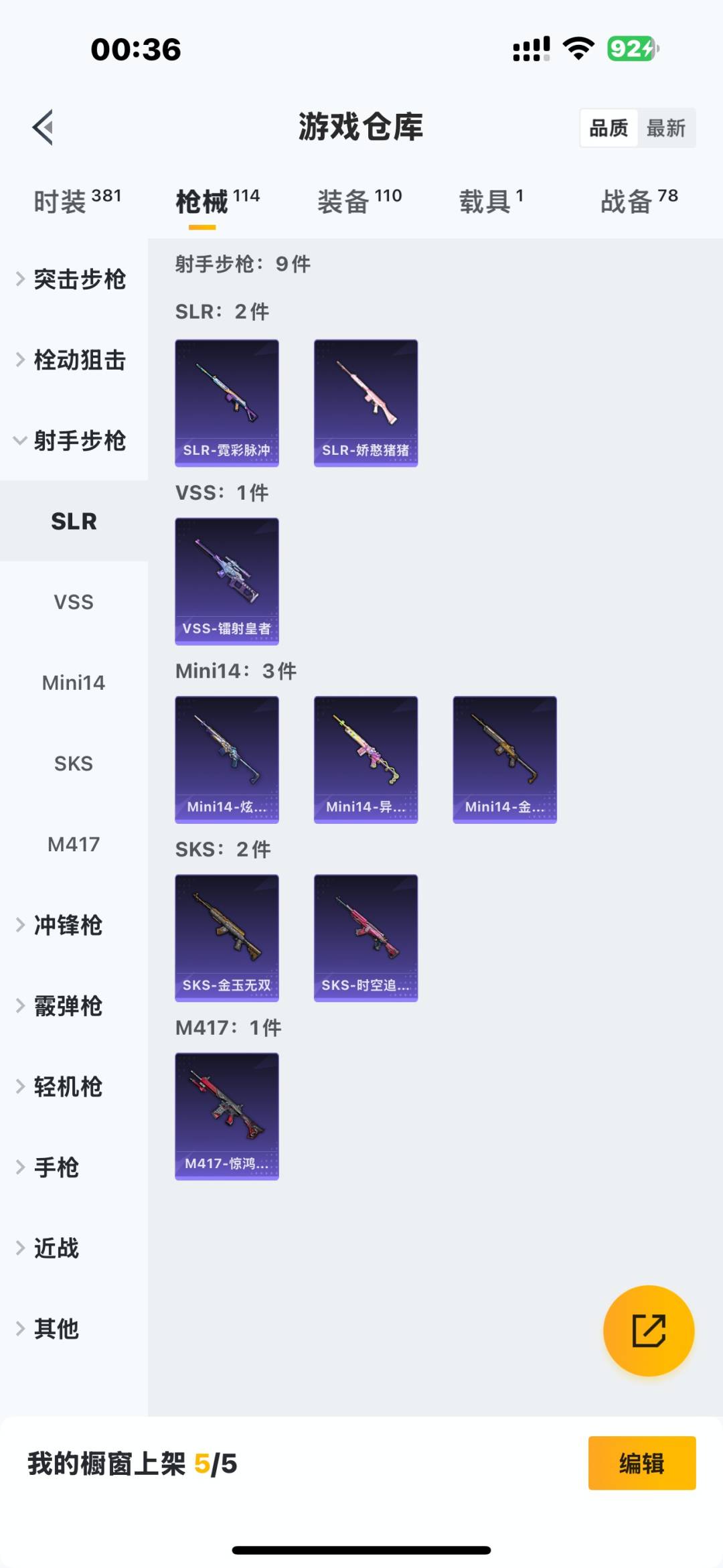This screenshot has height=1568, width=723.
Task: Select Mini14 in the side list
Action: pyautogui.click(x=74, y=683)
